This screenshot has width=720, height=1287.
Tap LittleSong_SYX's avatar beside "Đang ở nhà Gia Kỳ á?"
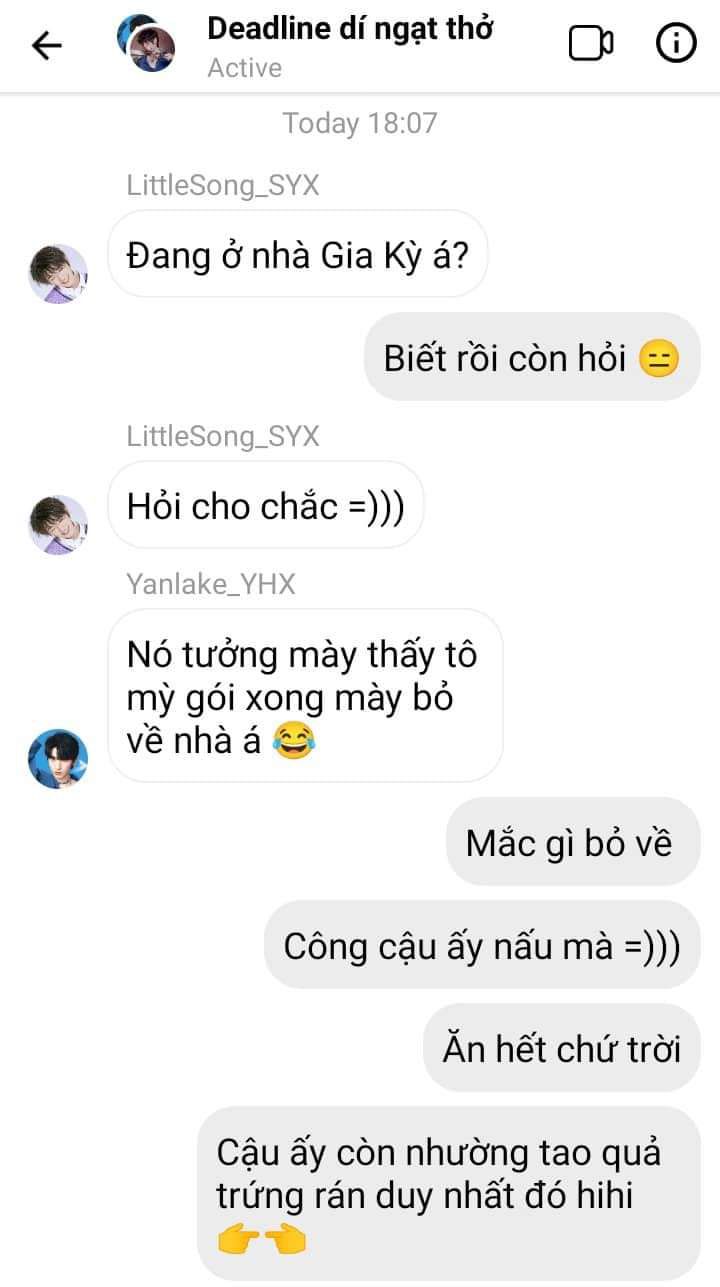pyautogui.click(x=58, y=273)
